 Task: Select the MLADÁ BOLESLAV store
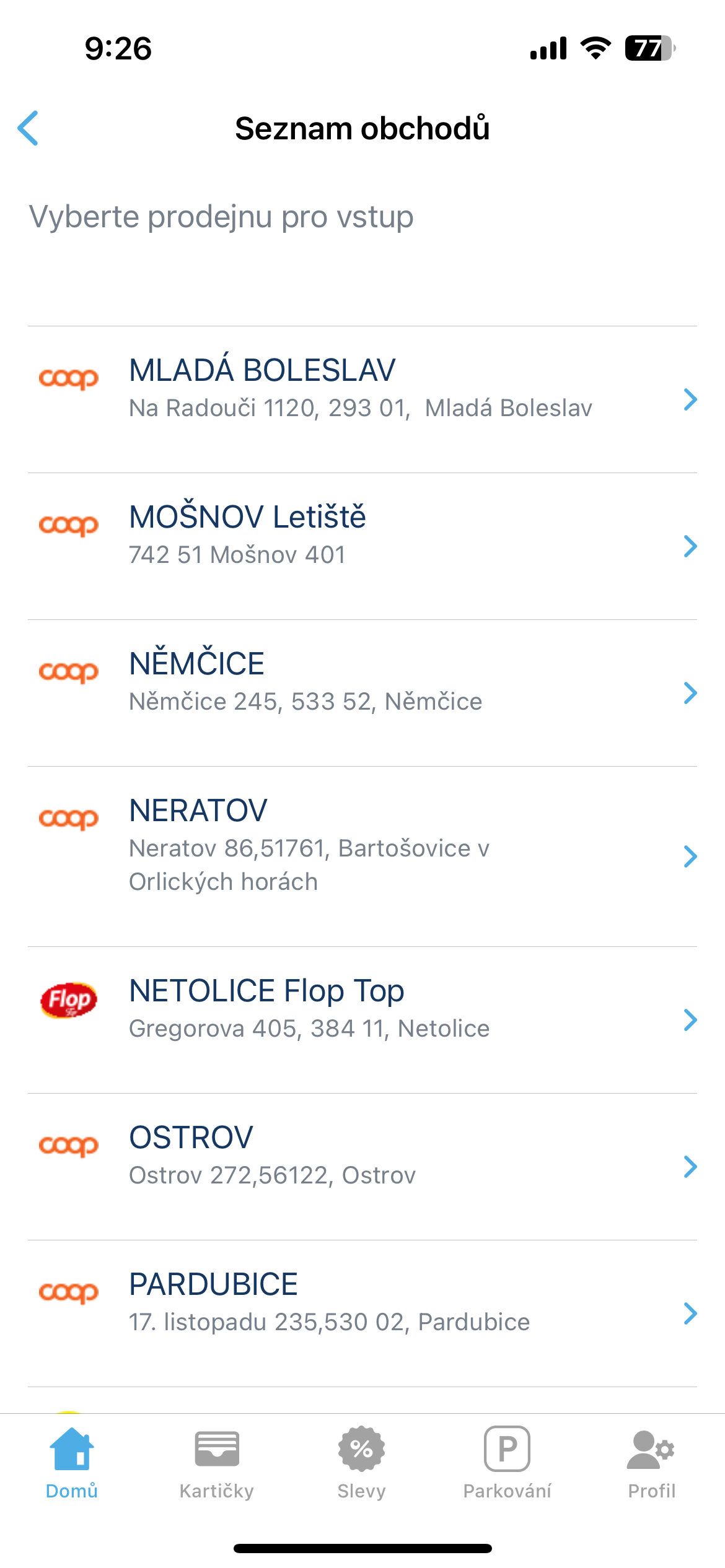click(362, 399)
